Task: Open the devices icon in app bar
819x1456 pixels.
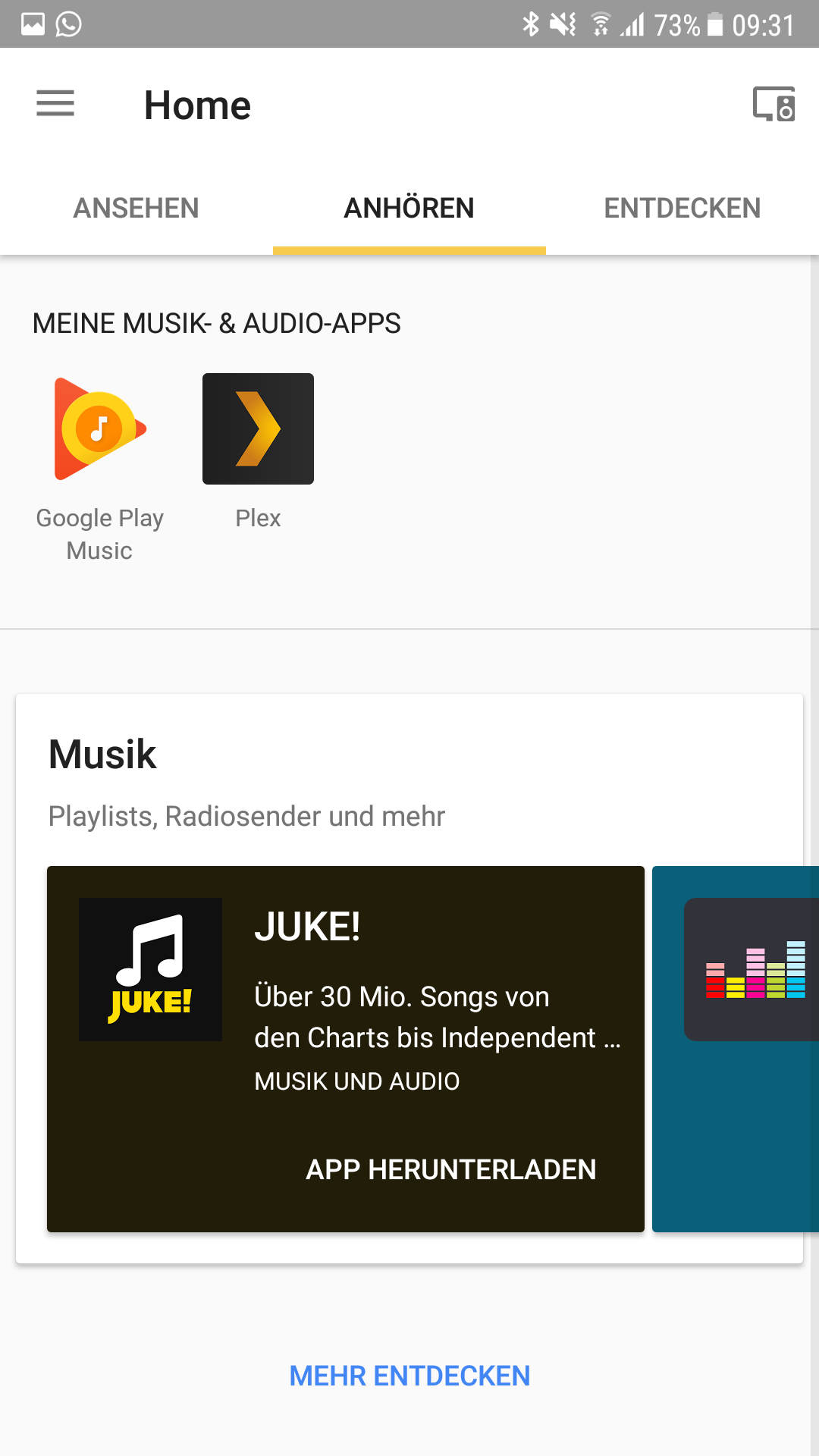Action: coord(773,104)
